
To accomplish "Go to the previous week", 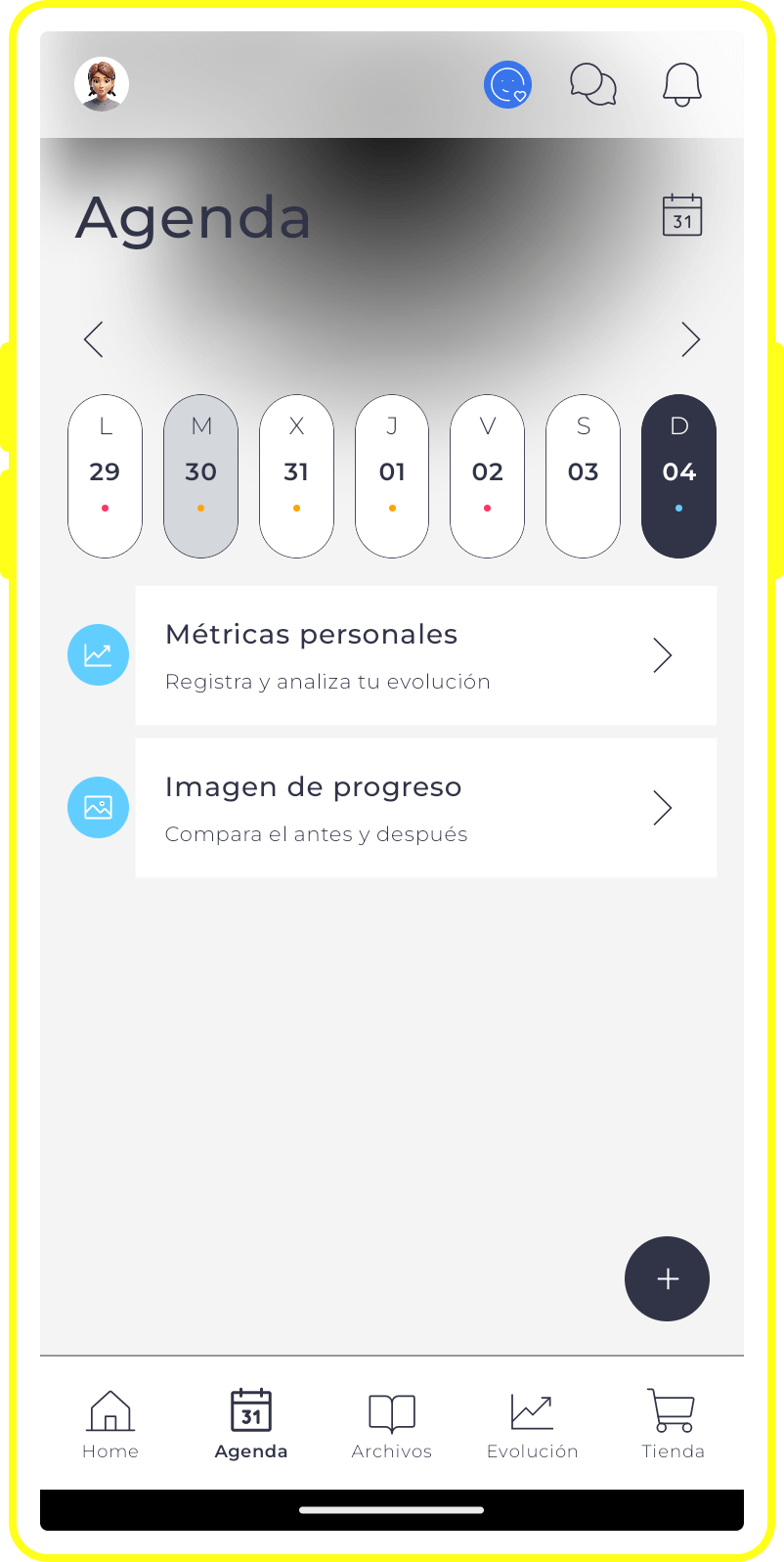I will point(94,339).
